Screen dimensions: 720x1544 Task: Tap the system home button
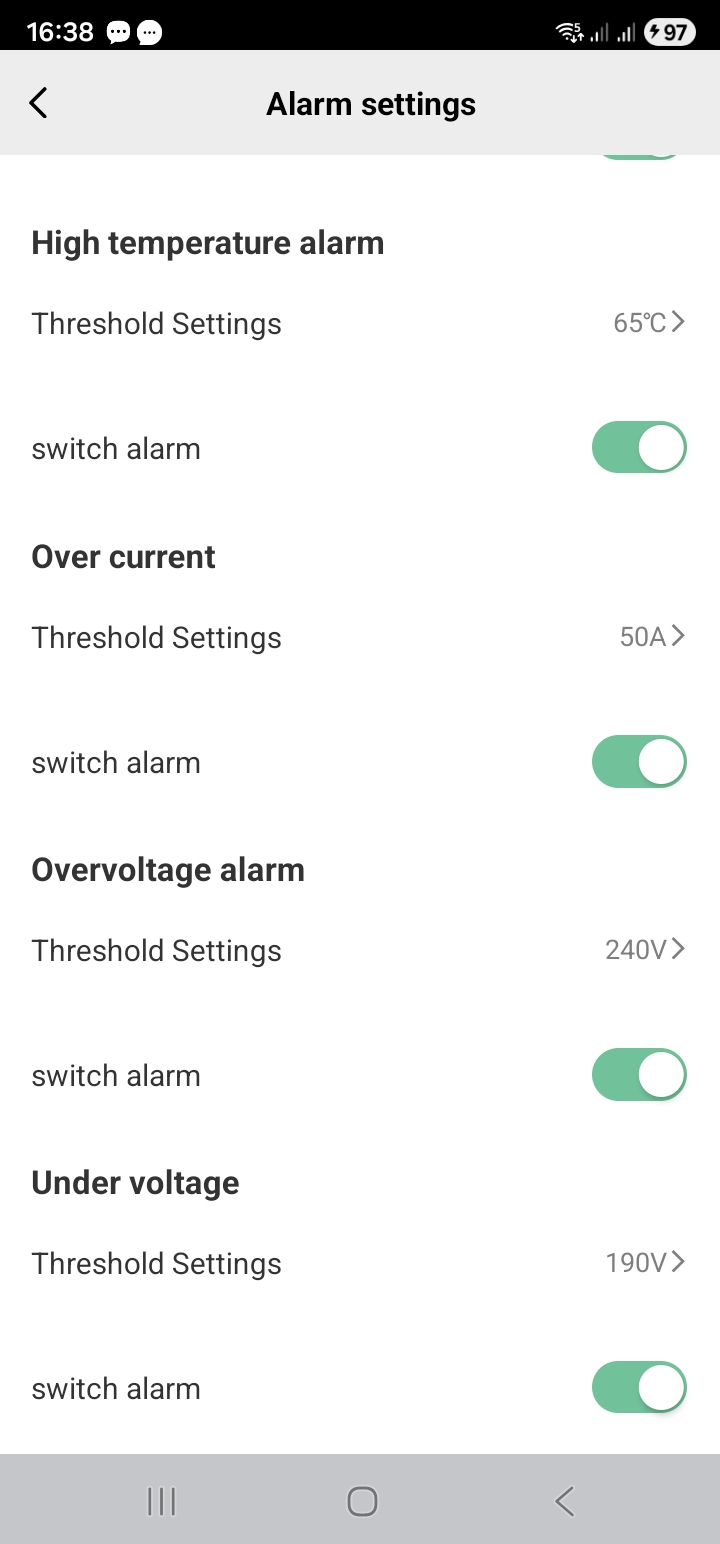coord(361,1500)
